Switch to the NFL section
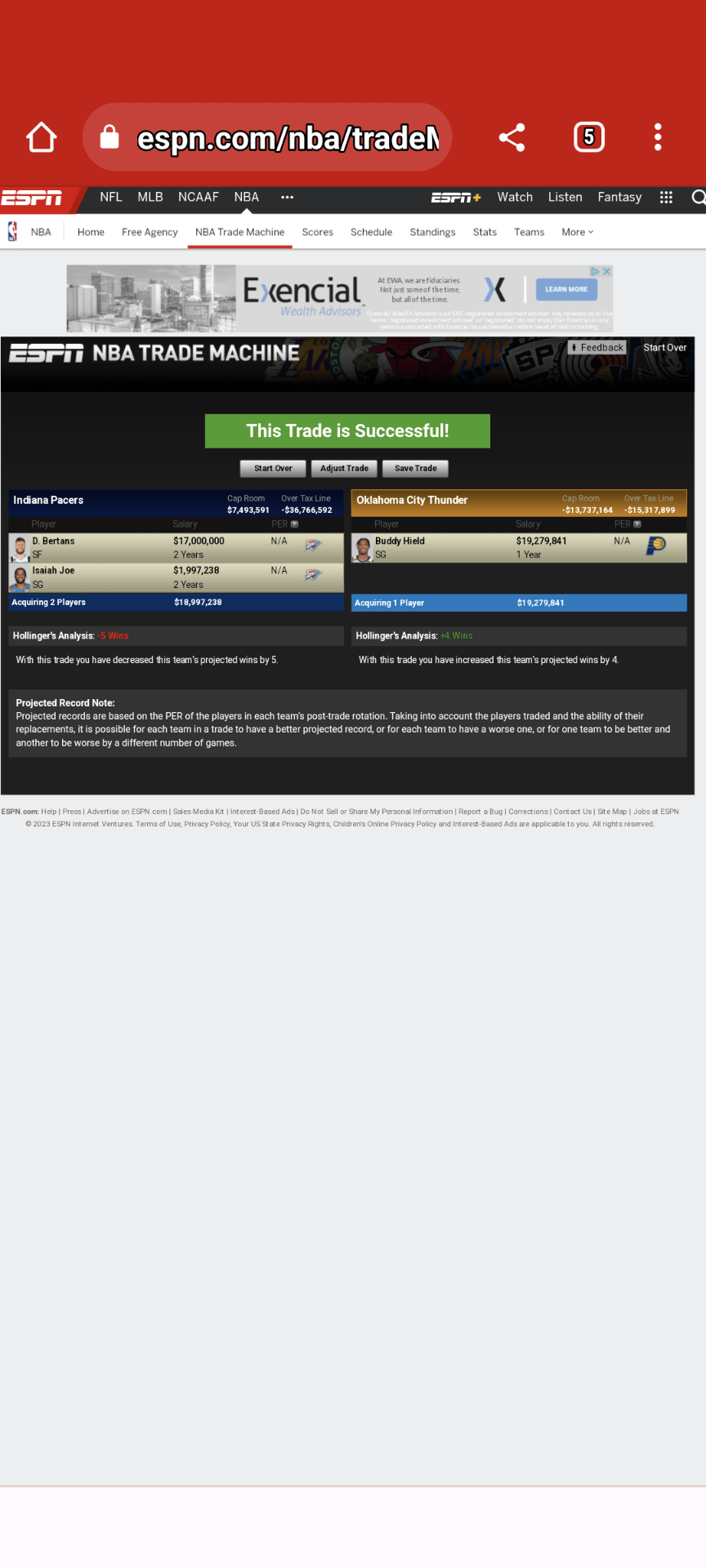The image size is (706, 1568). coord(111,197)
